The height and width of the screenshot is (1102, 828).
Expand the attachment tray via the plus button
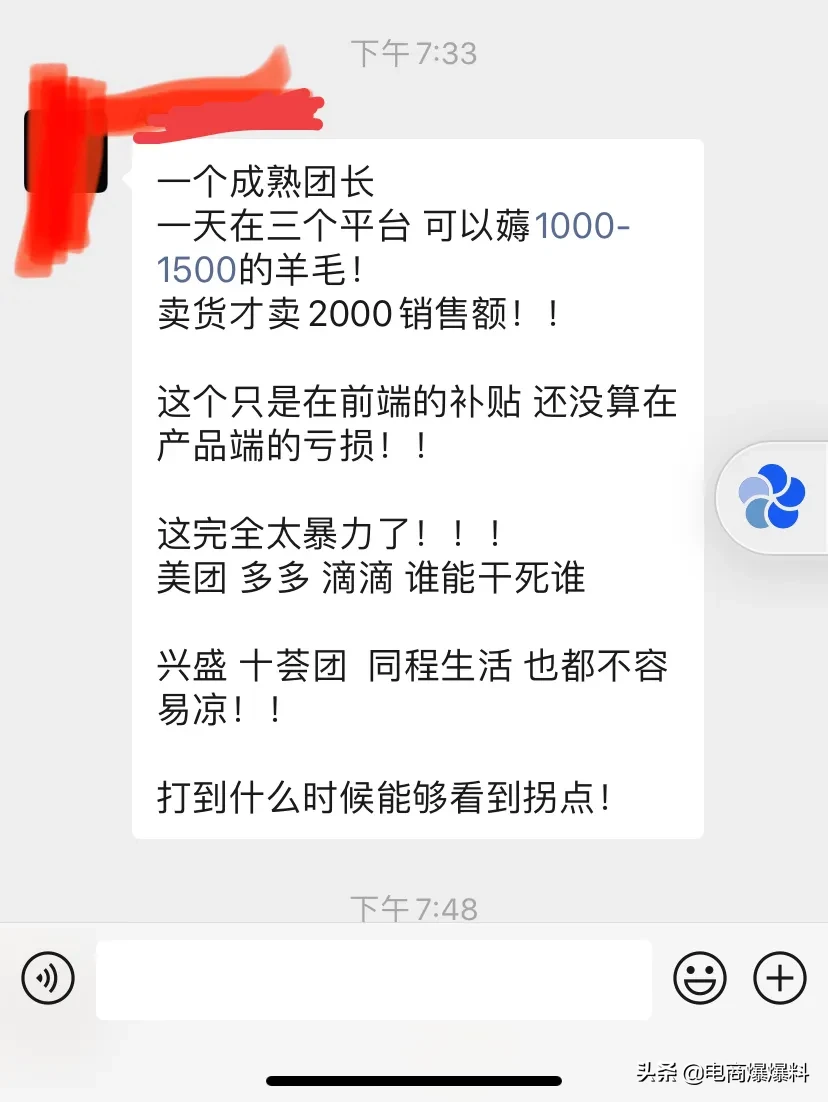coord(780,978)
